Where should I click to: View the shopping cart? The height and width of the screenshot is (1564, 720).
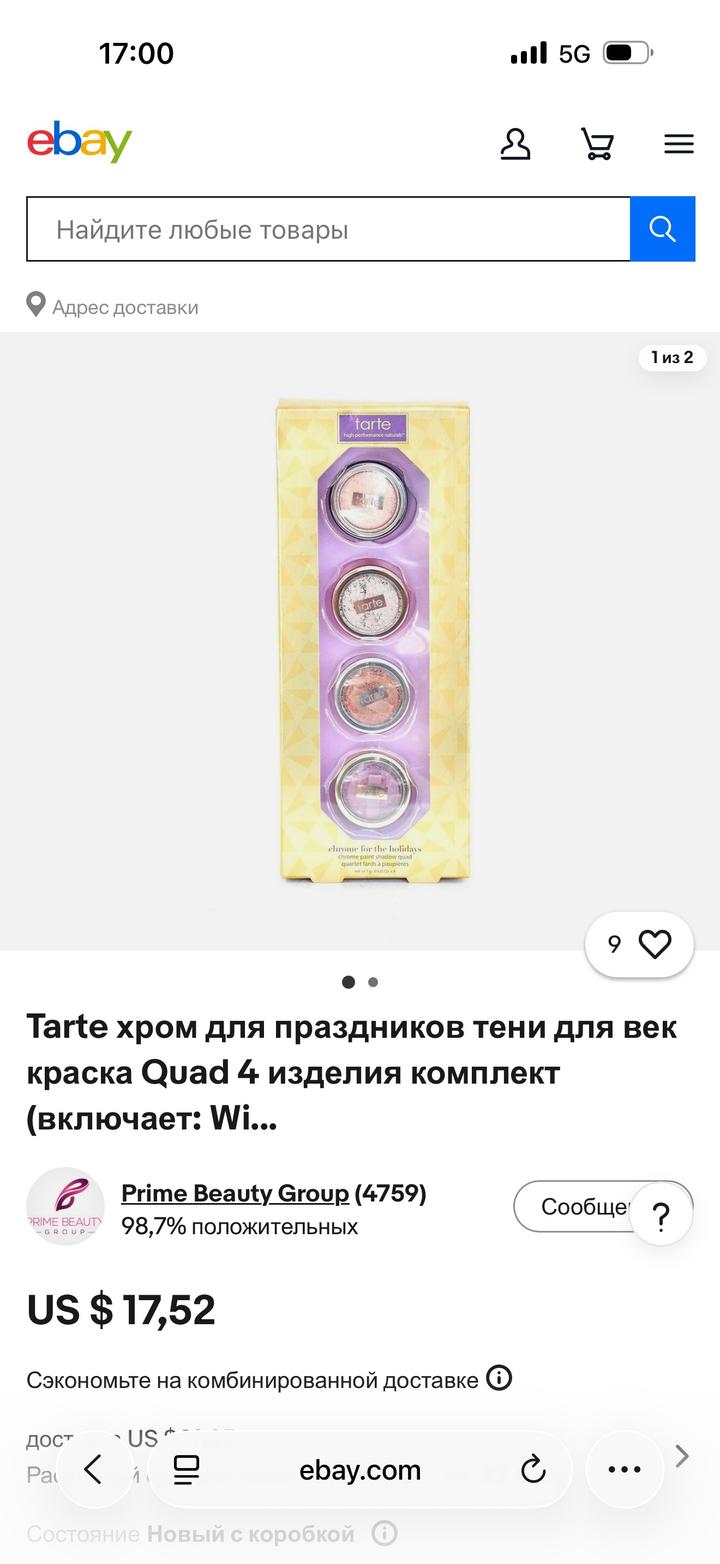(597, 144)
